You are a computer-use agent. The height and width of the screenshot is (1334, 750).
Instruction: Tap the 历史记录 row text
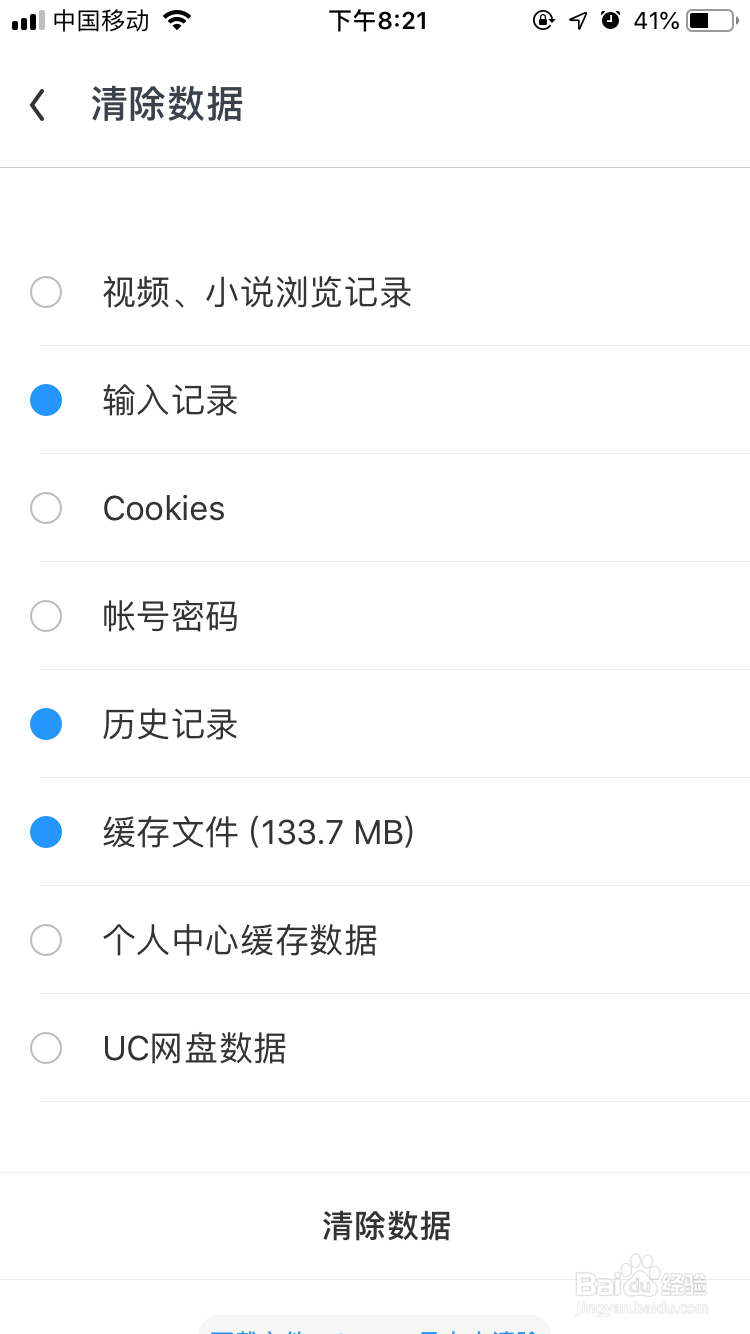[170, 724]
